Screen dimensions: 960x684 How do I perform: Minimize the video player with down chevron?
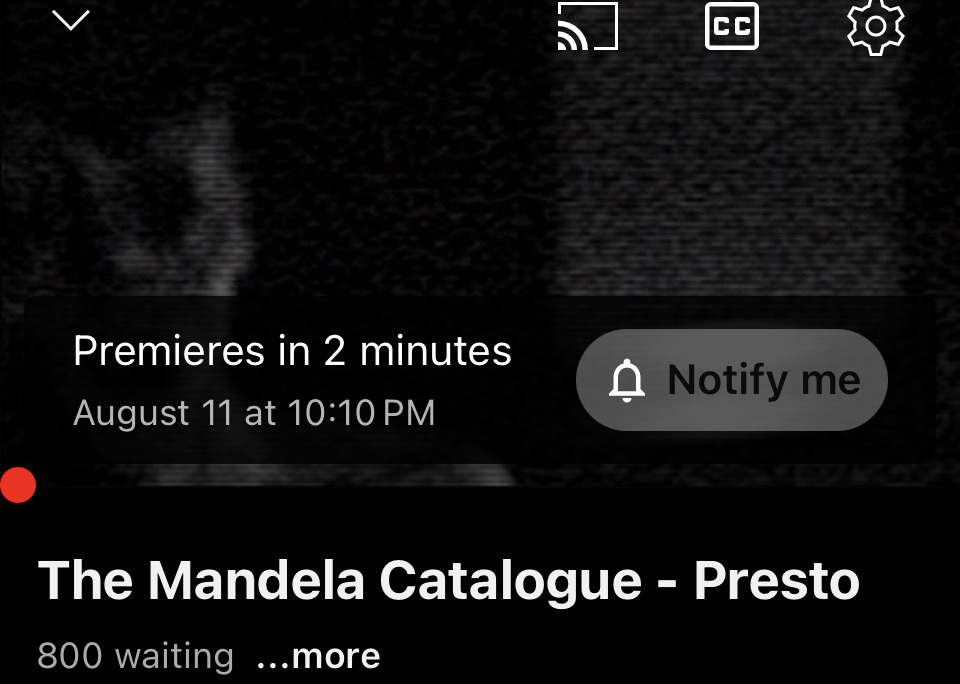click(x=71, y=20)
